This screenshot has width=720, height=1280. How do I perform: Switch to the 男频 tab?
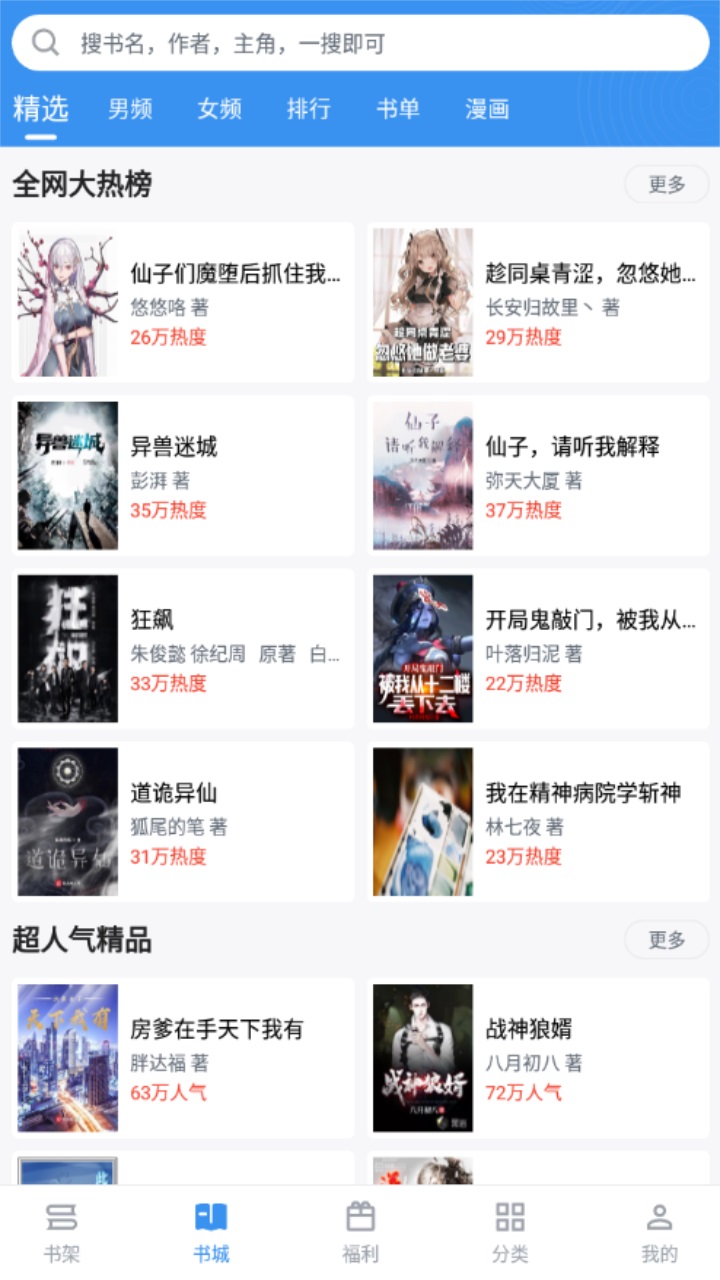128,109
